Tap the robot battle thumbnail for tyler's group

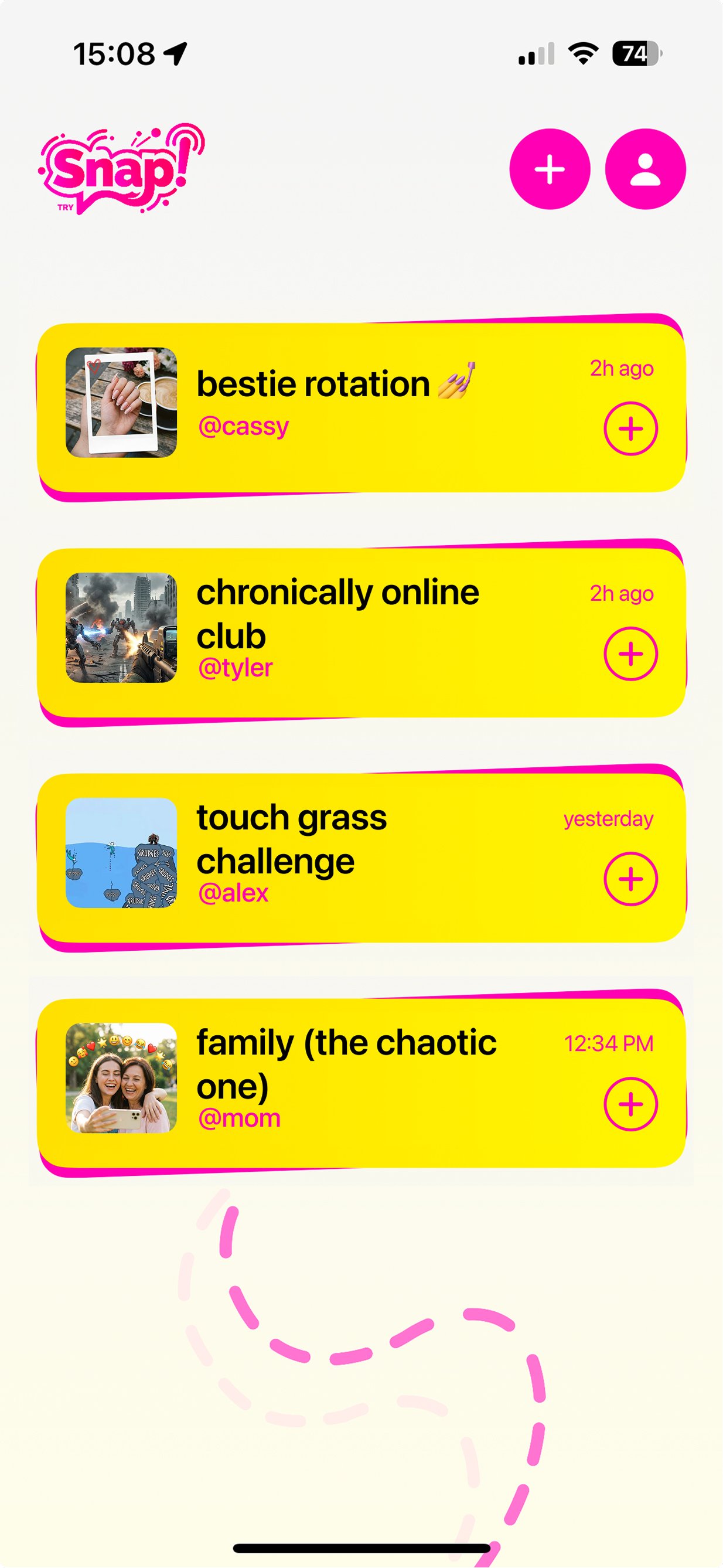click(121, 627)
